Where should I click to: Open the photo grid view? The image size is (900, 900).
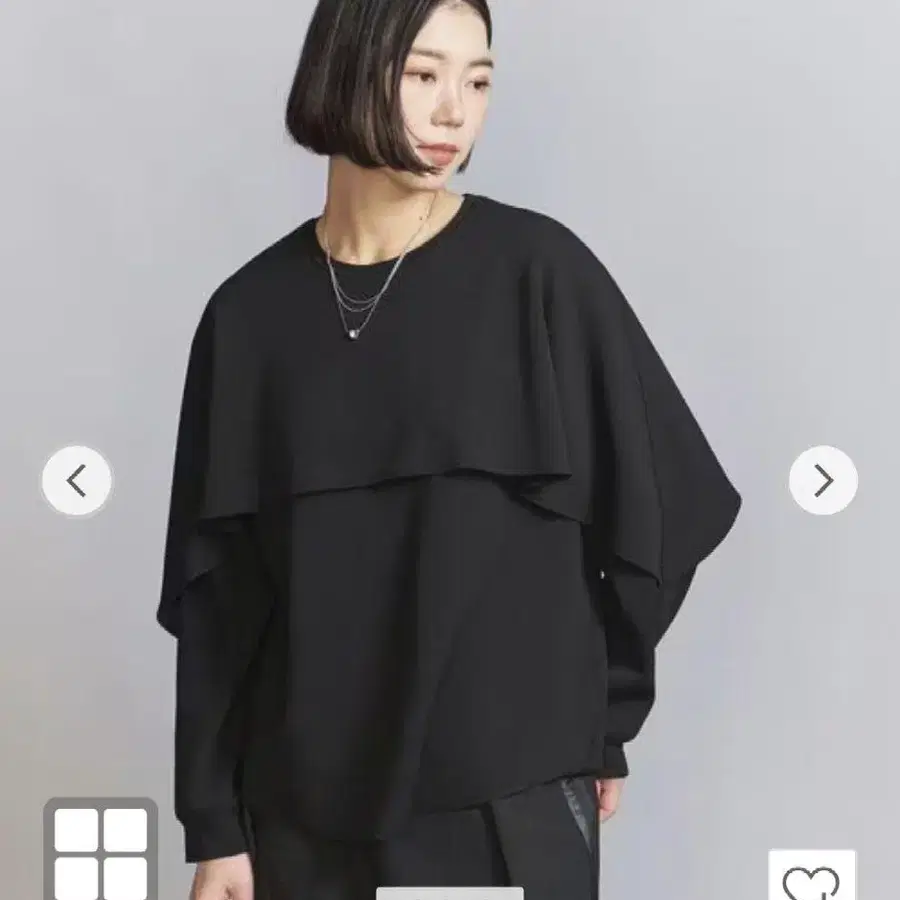(101, 852)
